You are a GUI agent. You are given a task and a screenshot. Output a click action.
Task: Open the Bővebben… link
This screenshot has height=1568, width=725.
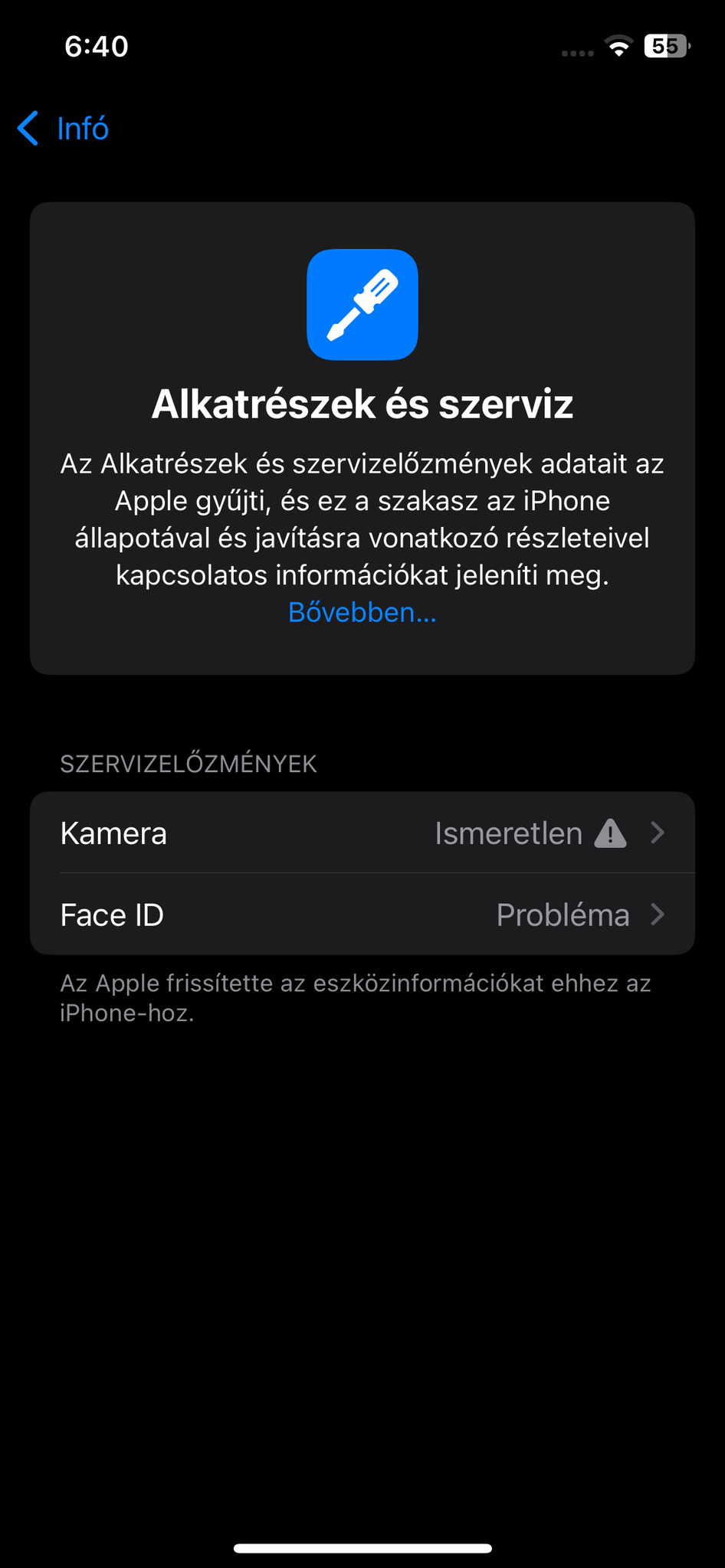362,613
